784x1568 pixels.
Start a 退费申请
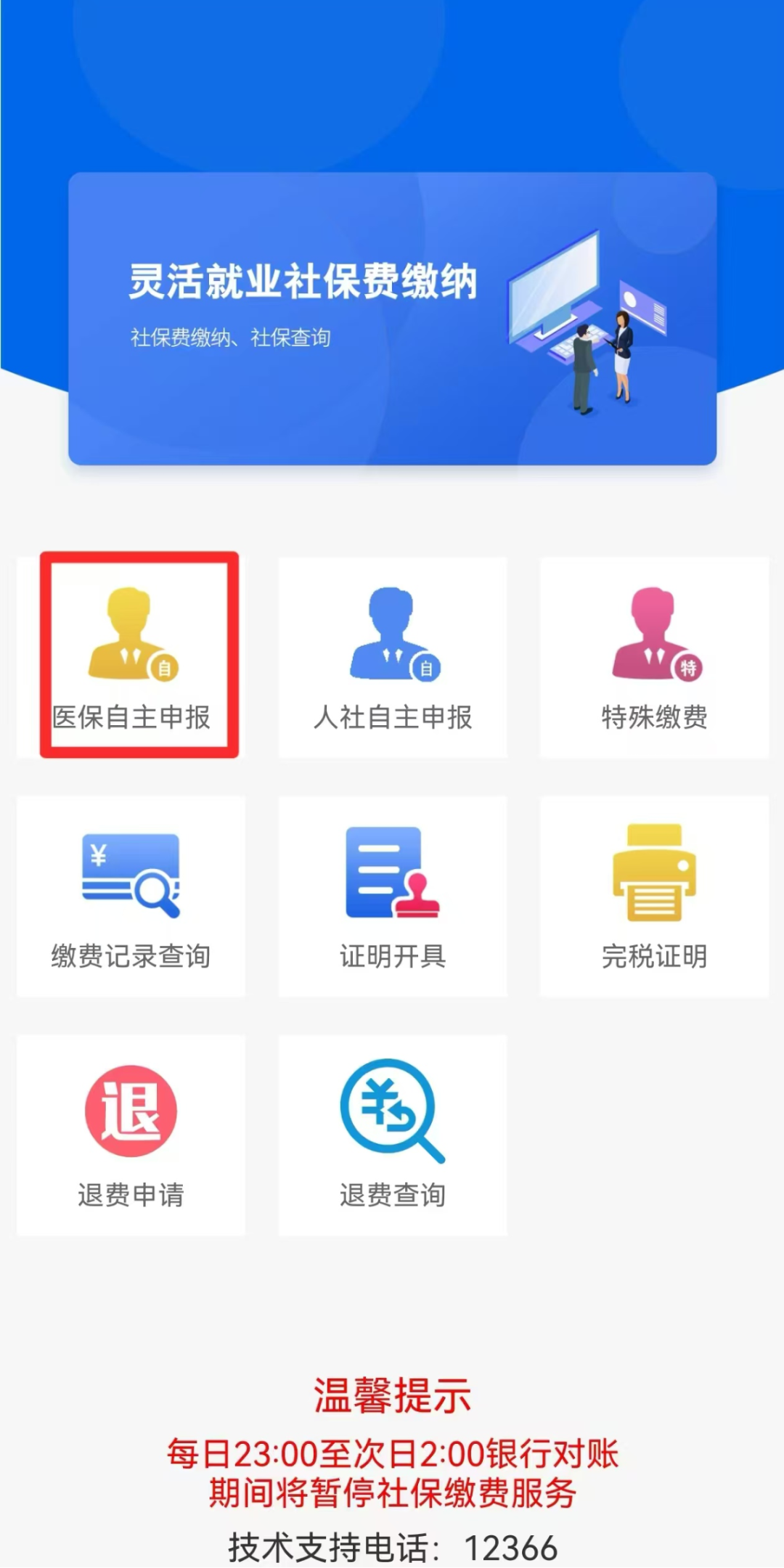click(131, 1135)
